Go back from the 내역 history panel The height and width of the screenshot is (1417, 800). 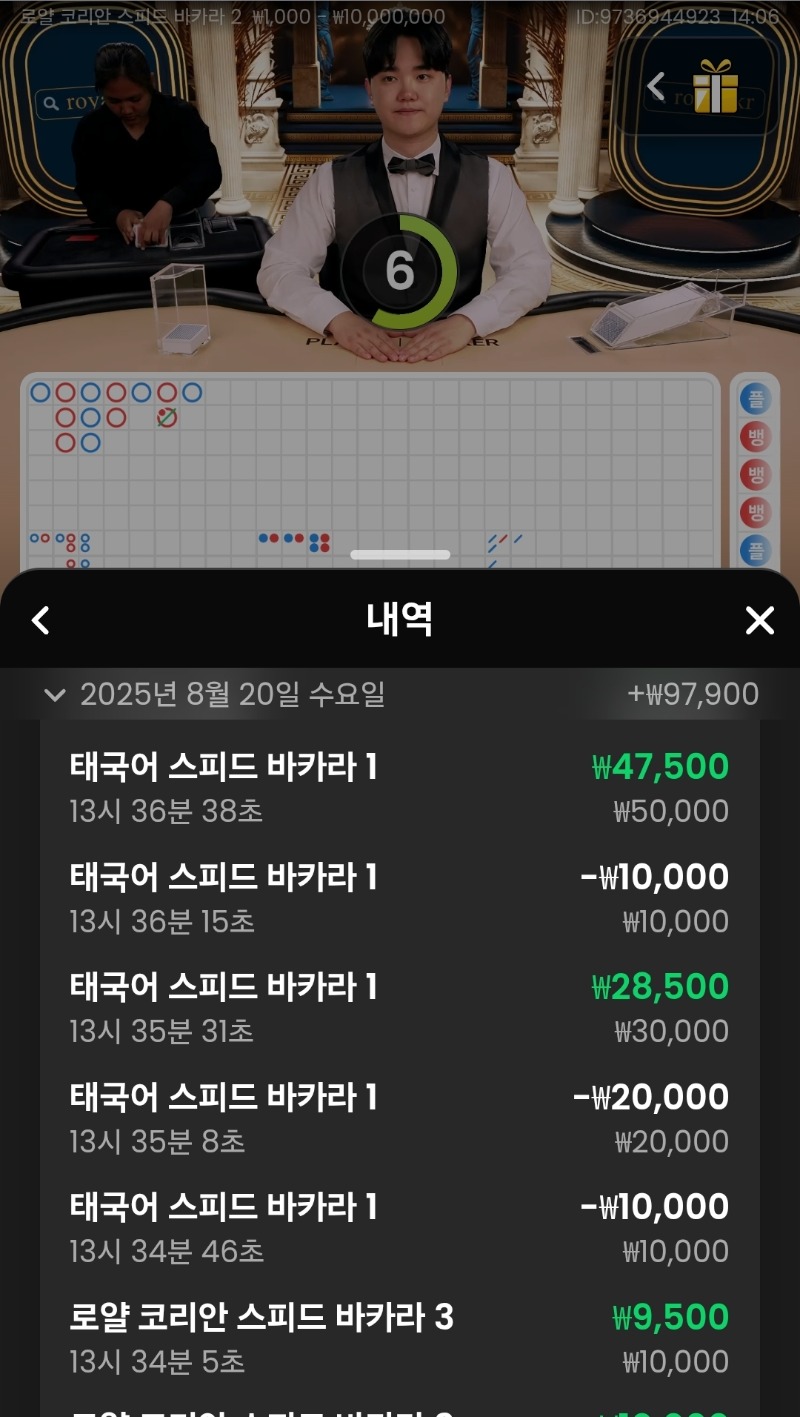click(40, 621)
